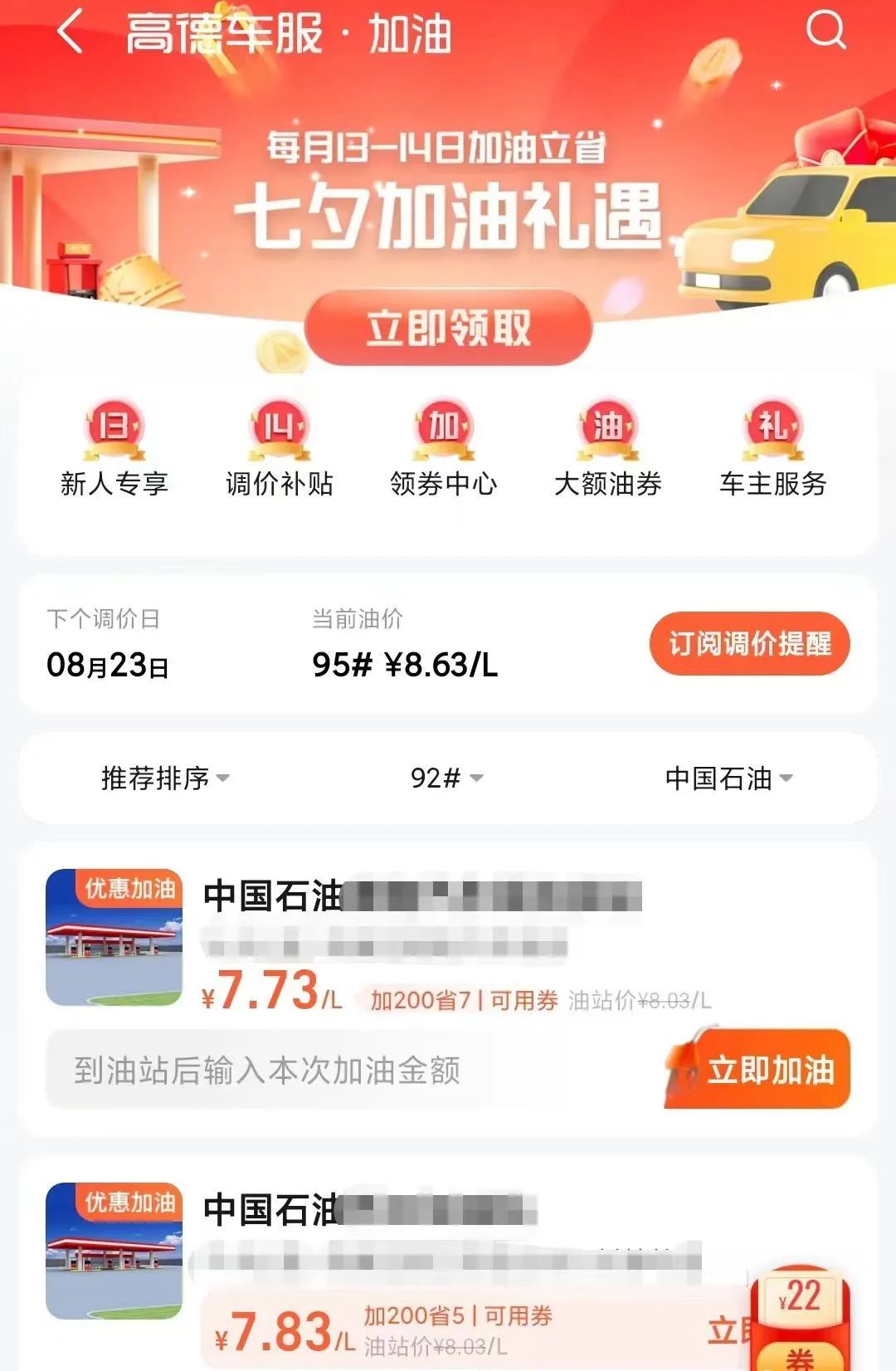The image size is (896, 1371).
Task: Open the 中国石油 brand filter dropdown
Action: (x=728, y=778)
